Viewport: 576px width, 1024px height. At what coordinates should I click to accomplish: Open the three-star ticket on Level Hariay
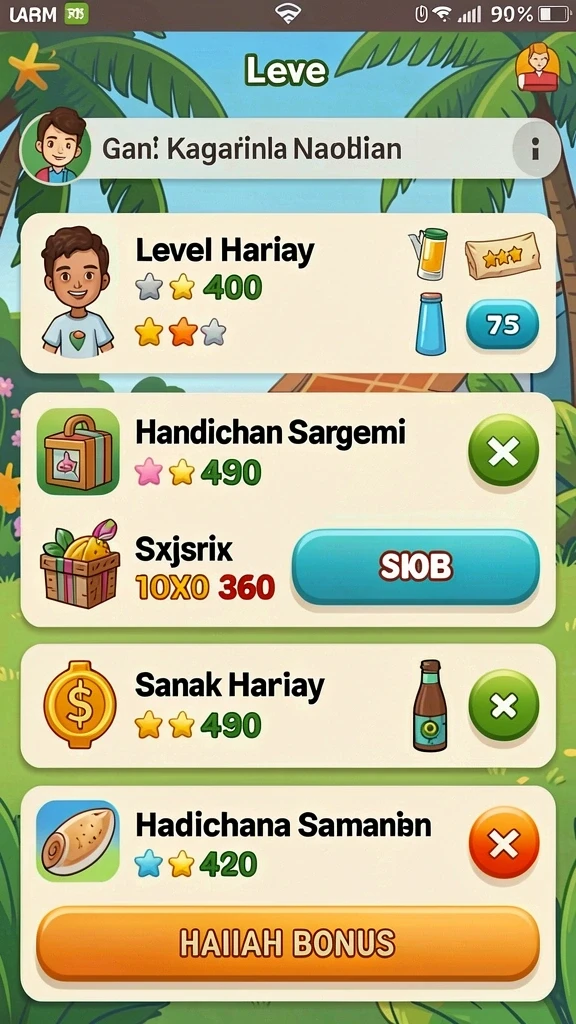coord(502,255)
